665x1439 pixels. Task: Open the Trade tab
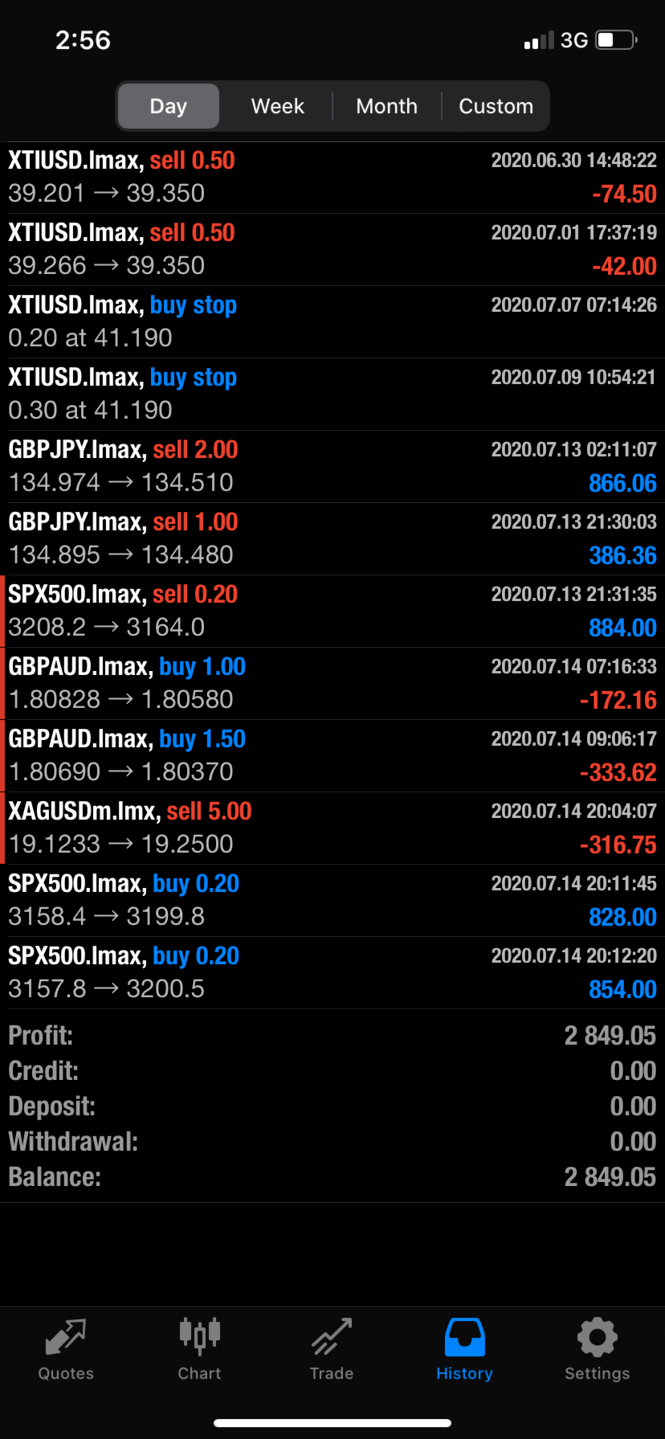331,1349
